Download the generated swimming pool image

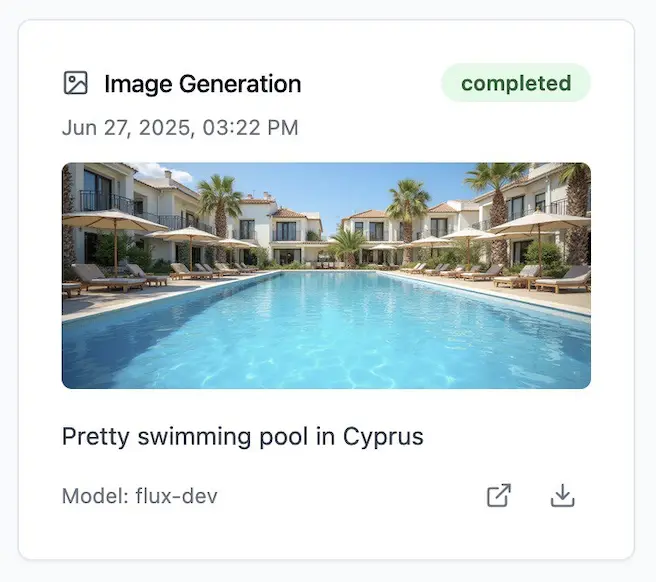pyautogui.click(x=563, y=495)
